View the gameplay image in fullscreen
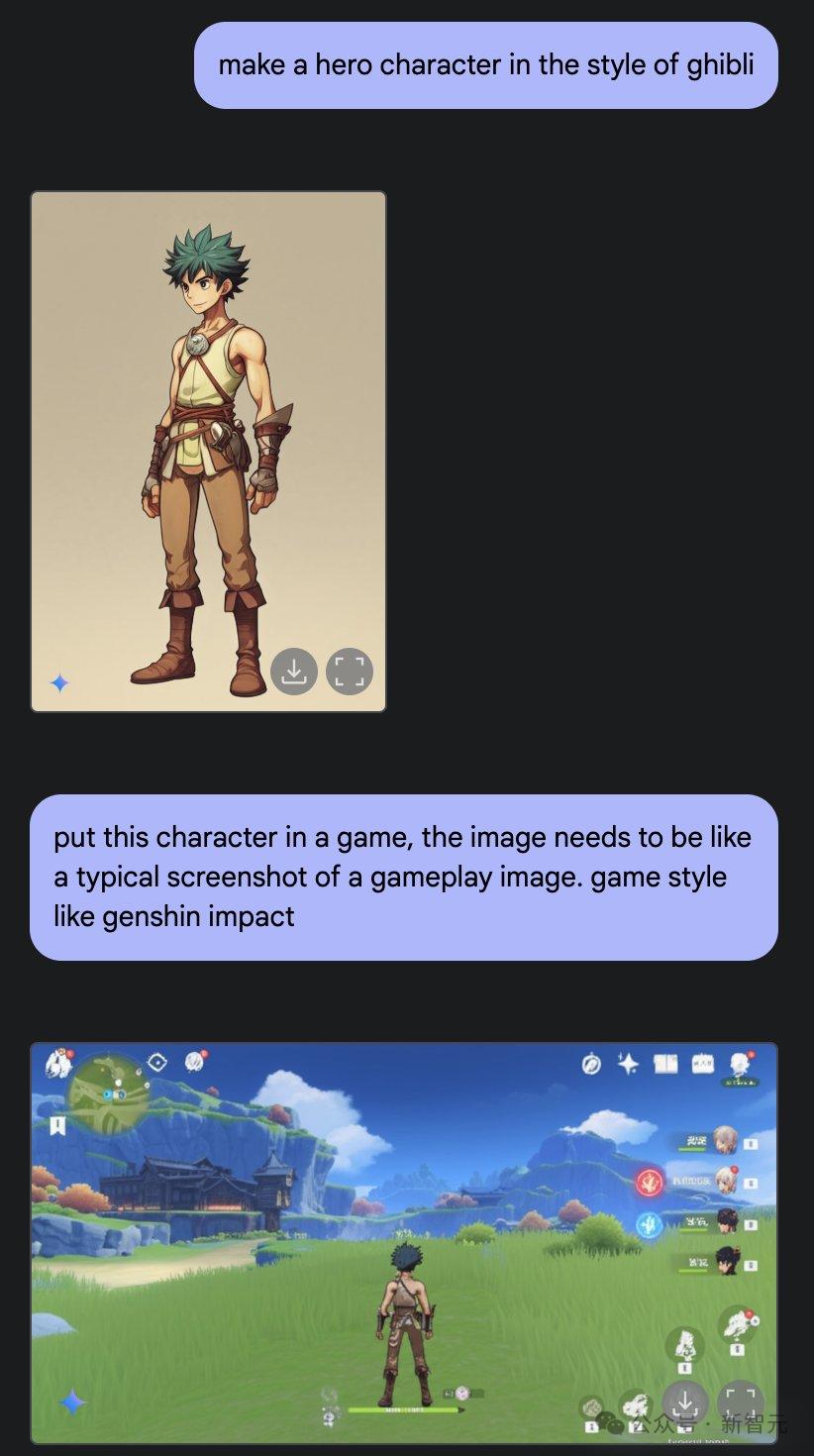This screenshot has height=1456, width=814. click(741, 1404)
